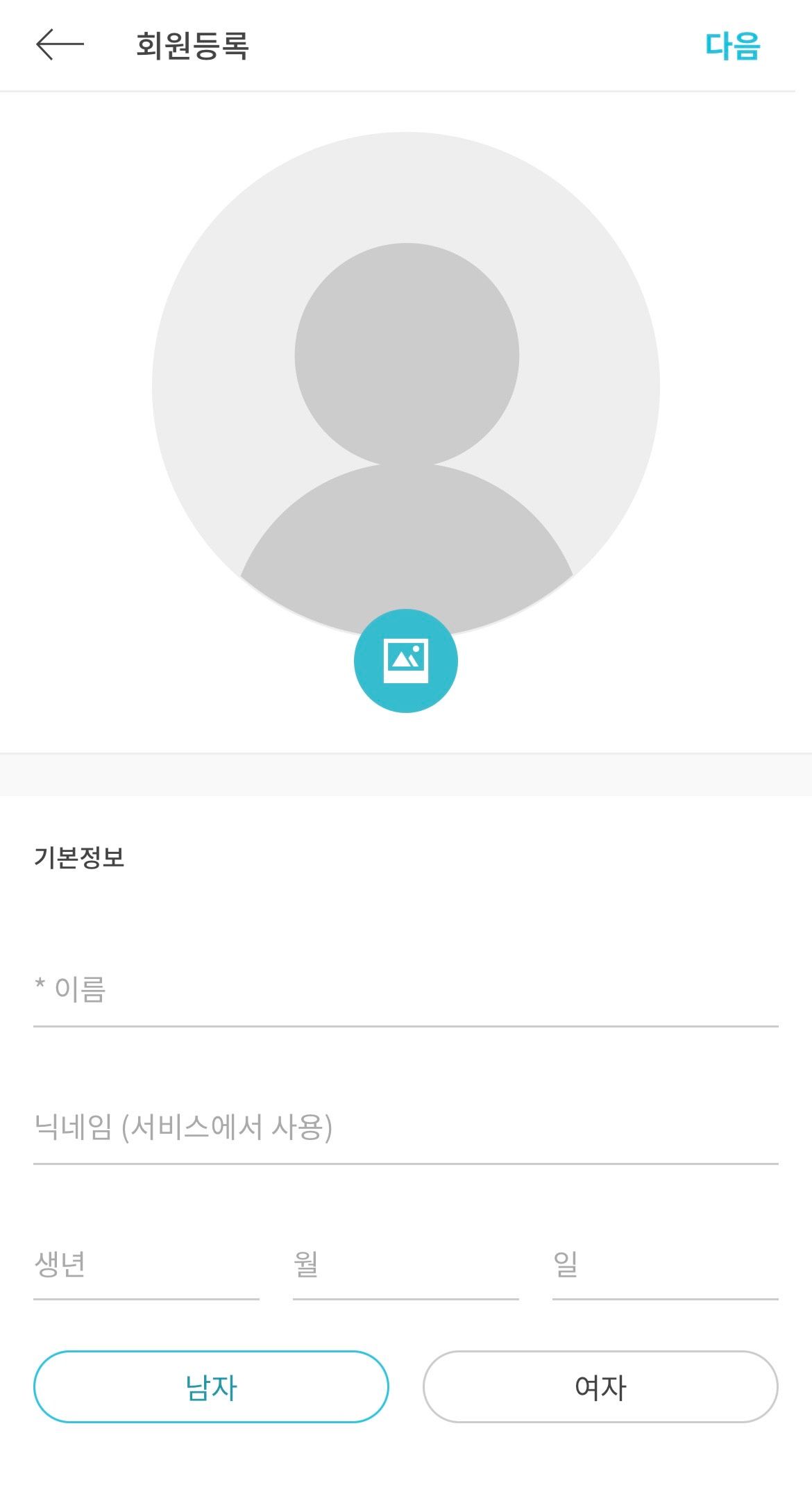812x1501 pixels.
Task: Choose 남자 as gender
Action: [x=211, y=1386]
